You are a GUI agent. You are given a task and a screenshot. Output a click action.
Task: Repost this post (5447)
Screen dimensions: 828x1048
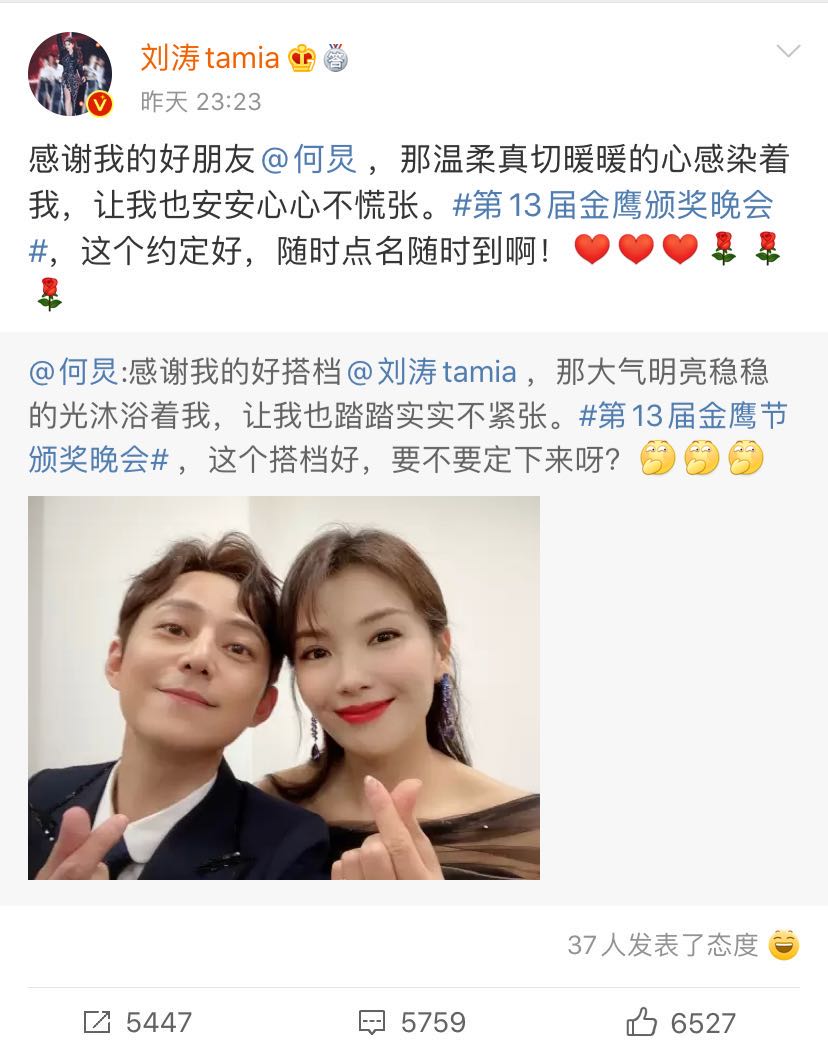[x=138, y=1022]
